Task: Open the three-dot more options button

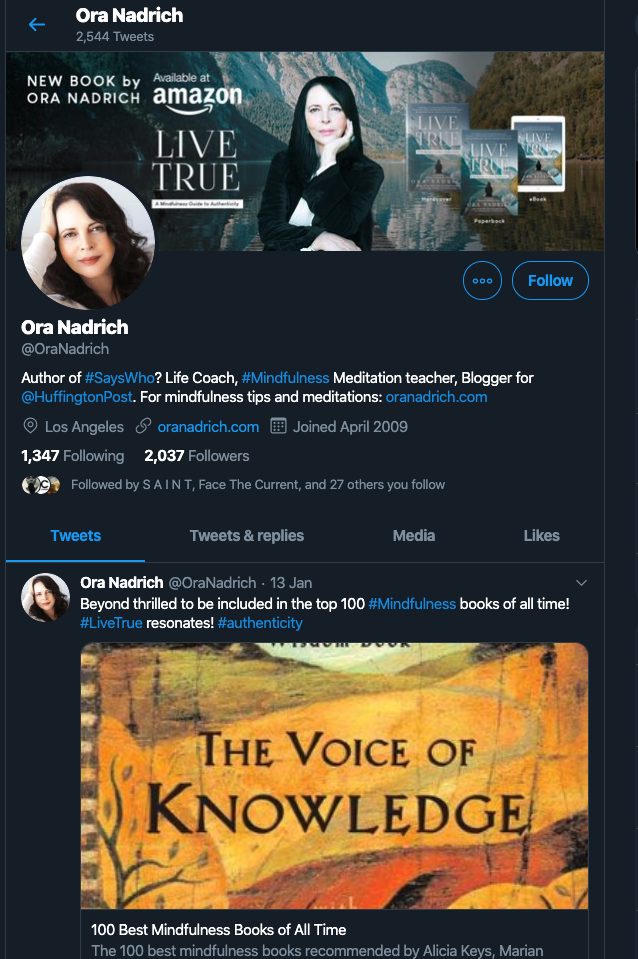Action: [482, 281]
